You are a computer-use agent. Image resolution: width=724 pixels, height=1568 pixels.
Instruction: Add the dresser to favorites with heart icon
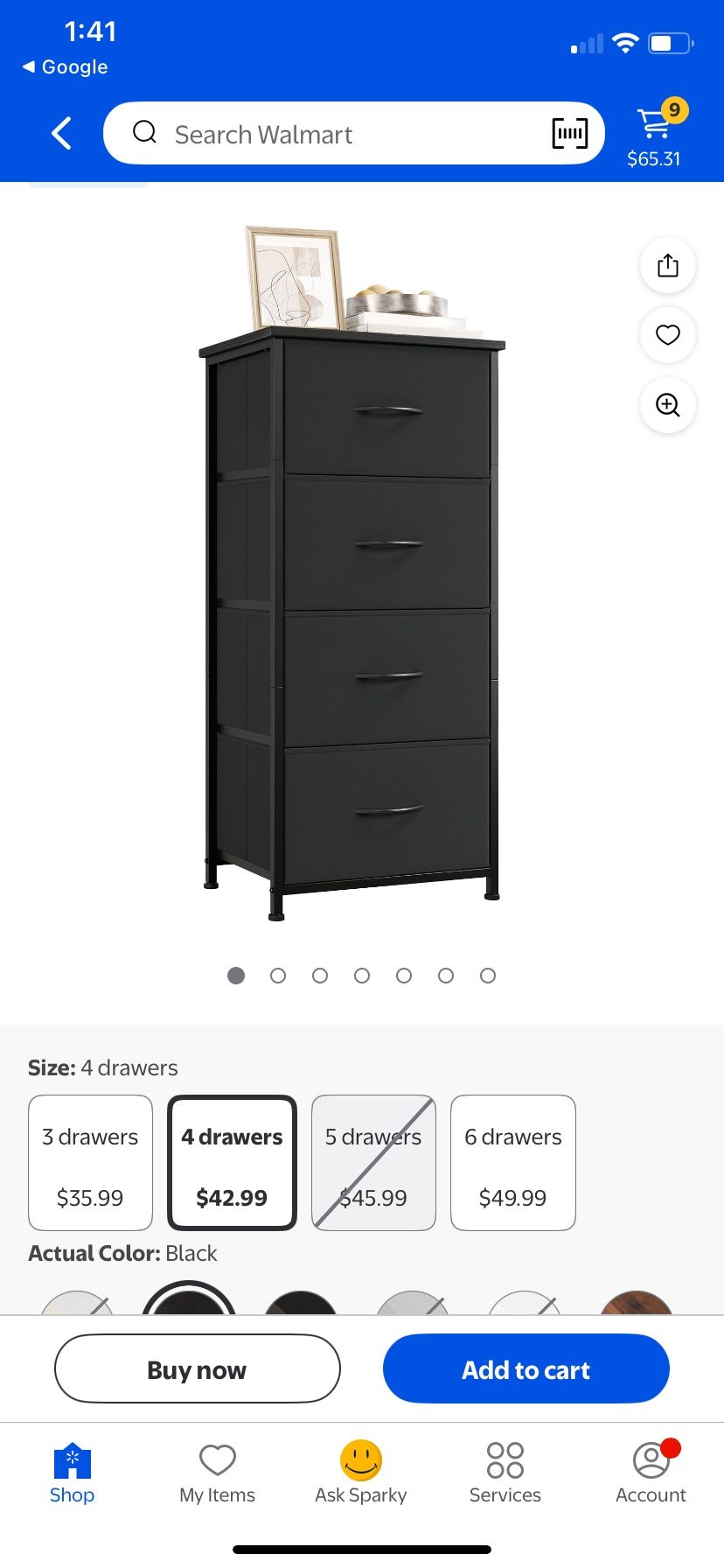(667, 335)
